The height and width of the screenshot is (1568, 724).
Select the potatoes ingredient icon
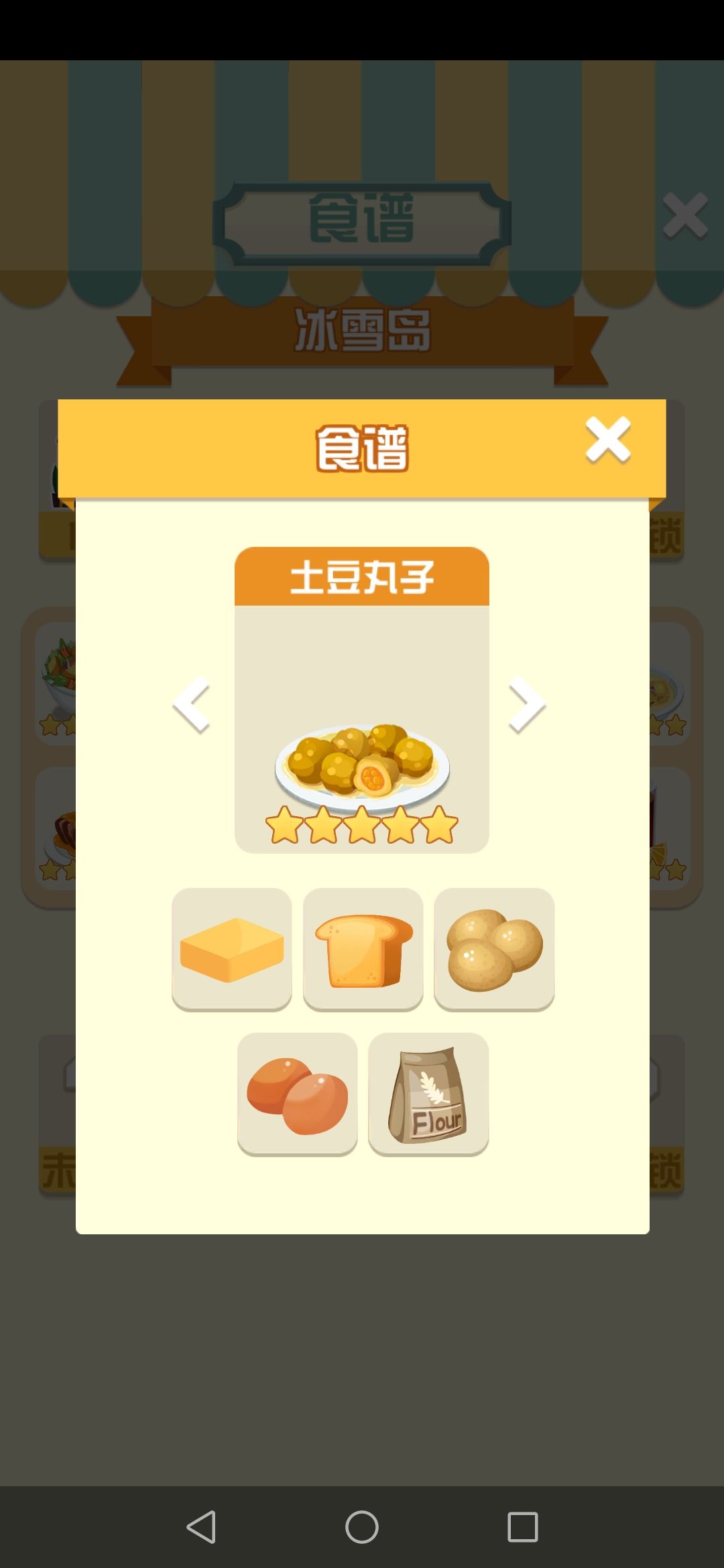pyautogui.click(x=493, y=950)
